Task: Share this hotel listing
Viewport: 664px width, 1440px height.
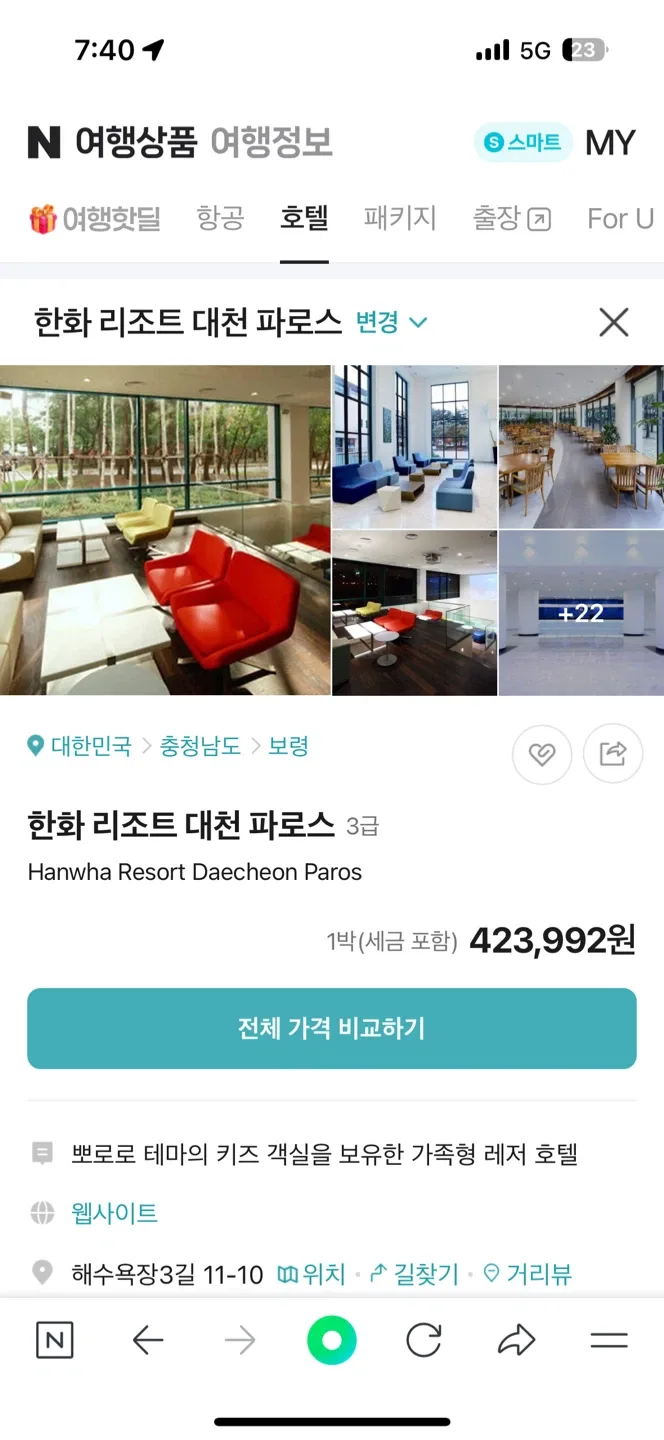Action: [x=612, y=753]
